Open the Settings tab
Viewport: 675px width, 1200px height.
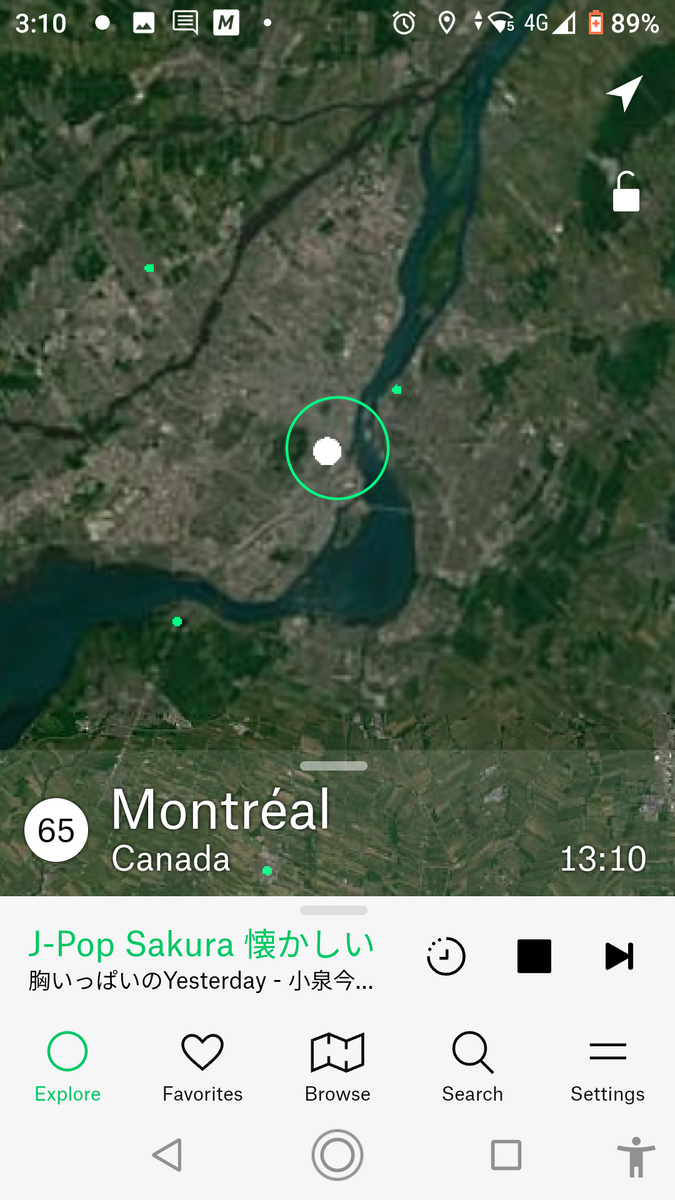click(607, 1068)
